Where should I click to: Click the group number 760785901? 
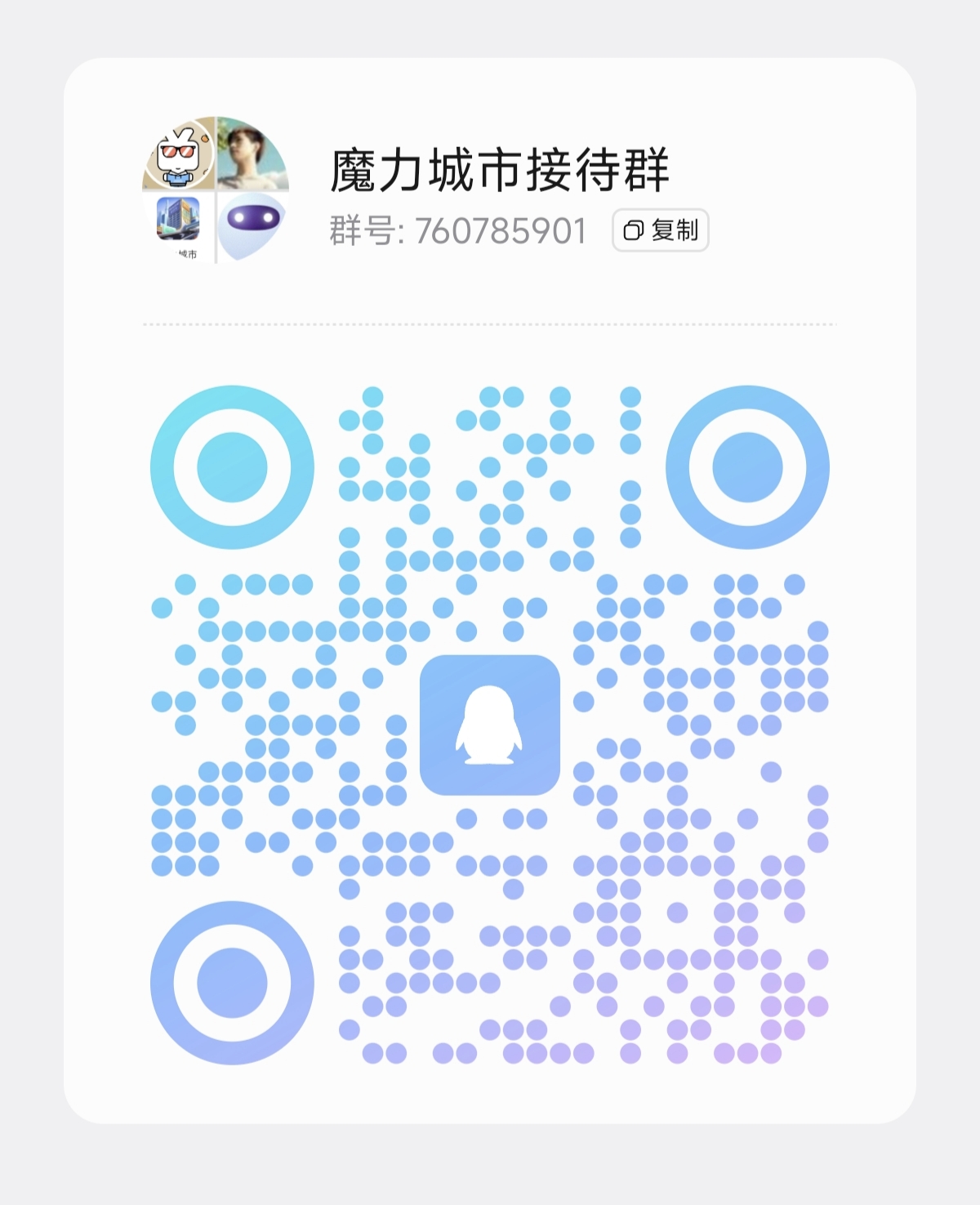click(x=501, y=231)
